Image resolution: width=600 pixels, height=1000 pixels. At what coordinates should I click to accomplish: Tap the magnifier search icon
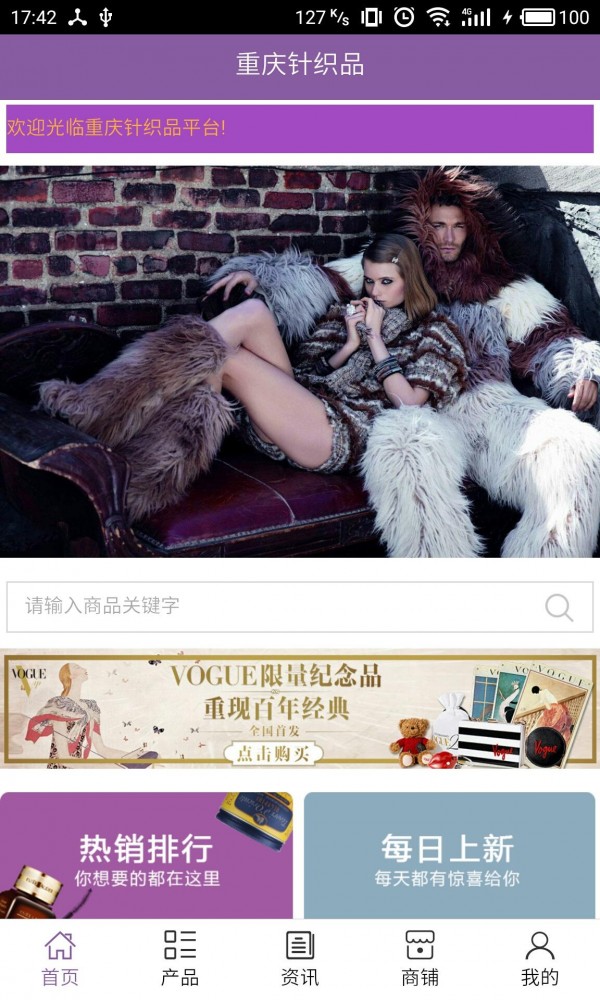click(559, 607)
